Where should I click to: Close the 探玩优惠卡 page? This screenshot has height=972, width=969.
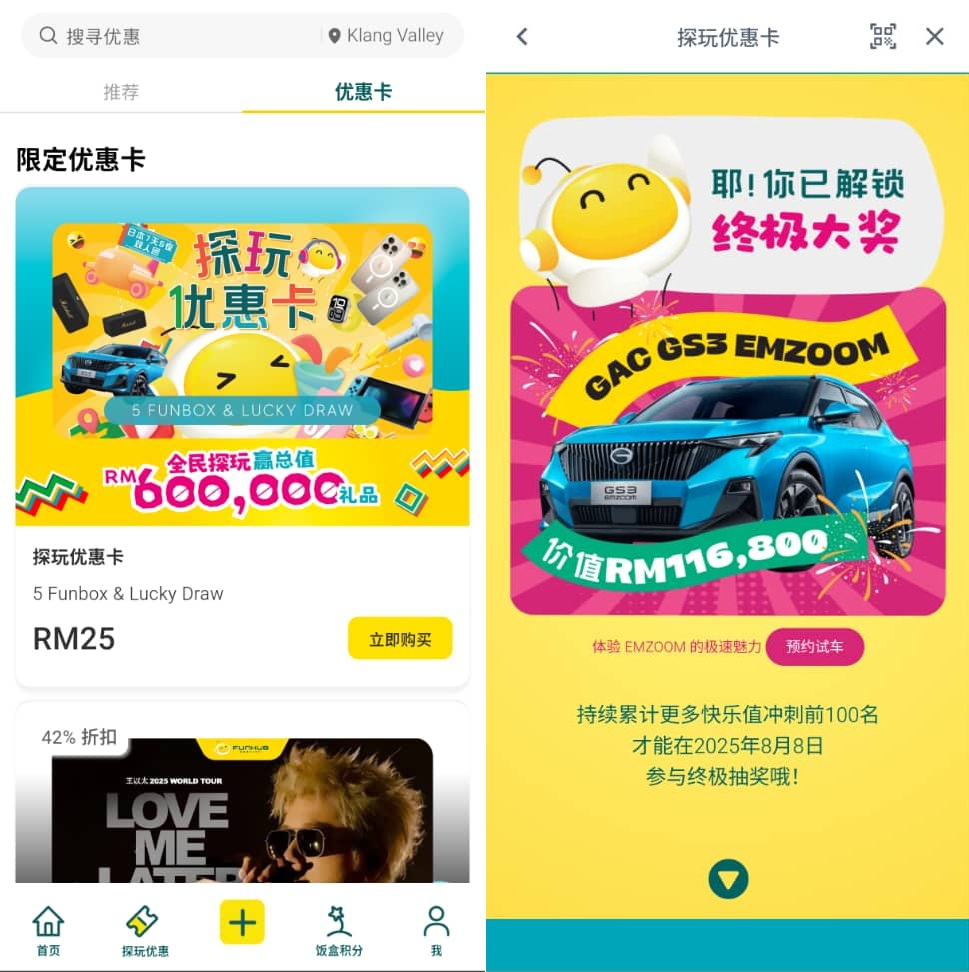[x=935, y=37]
